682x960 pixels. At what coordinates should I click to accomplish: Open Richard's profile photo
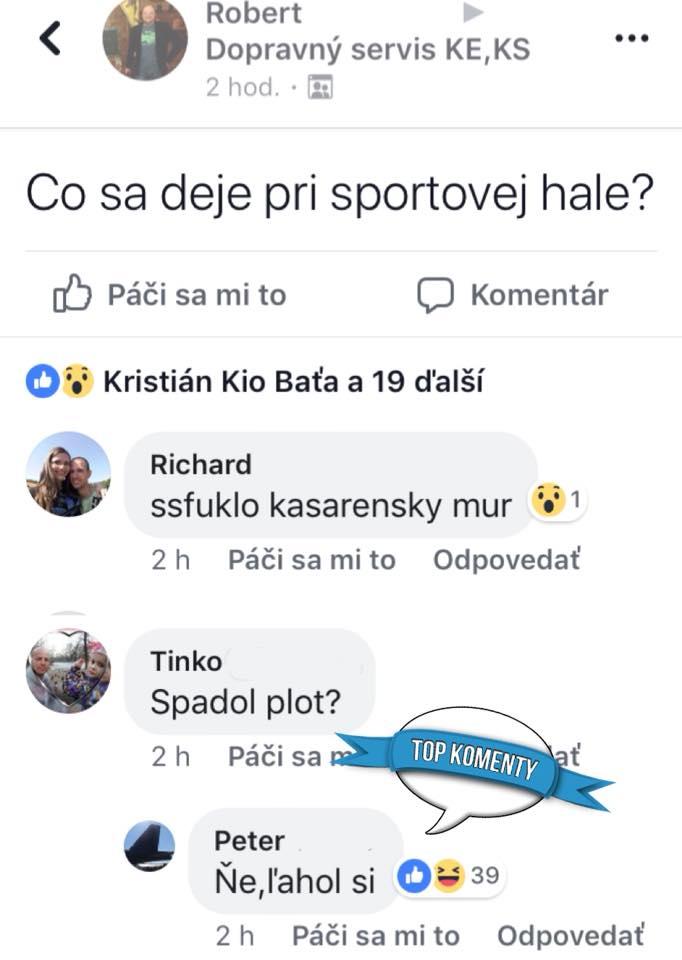pyautogui.click(x=68, y=474)
